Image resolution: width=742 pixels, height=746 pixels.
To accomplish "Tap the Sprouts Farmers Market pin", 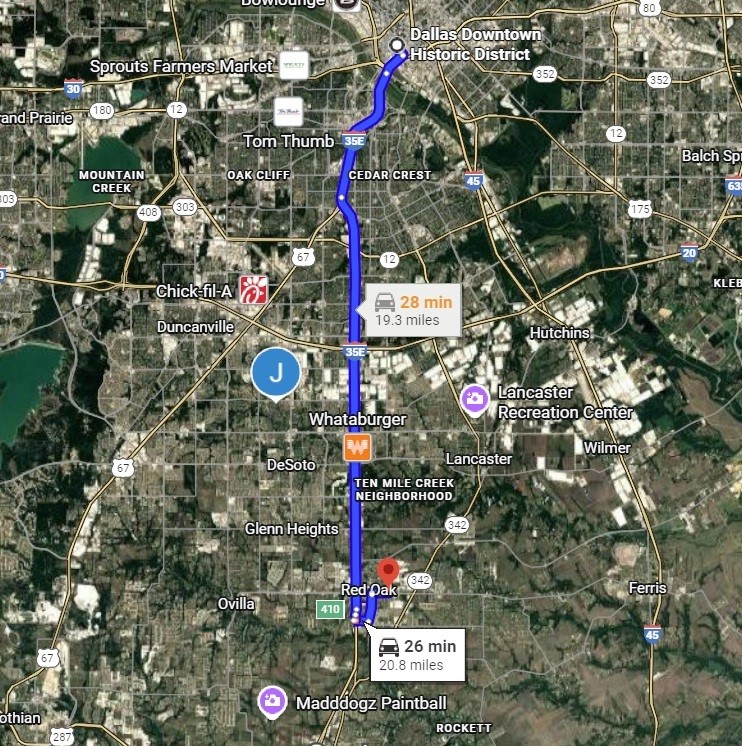I will pyautogui.click(x=293, y=66).
